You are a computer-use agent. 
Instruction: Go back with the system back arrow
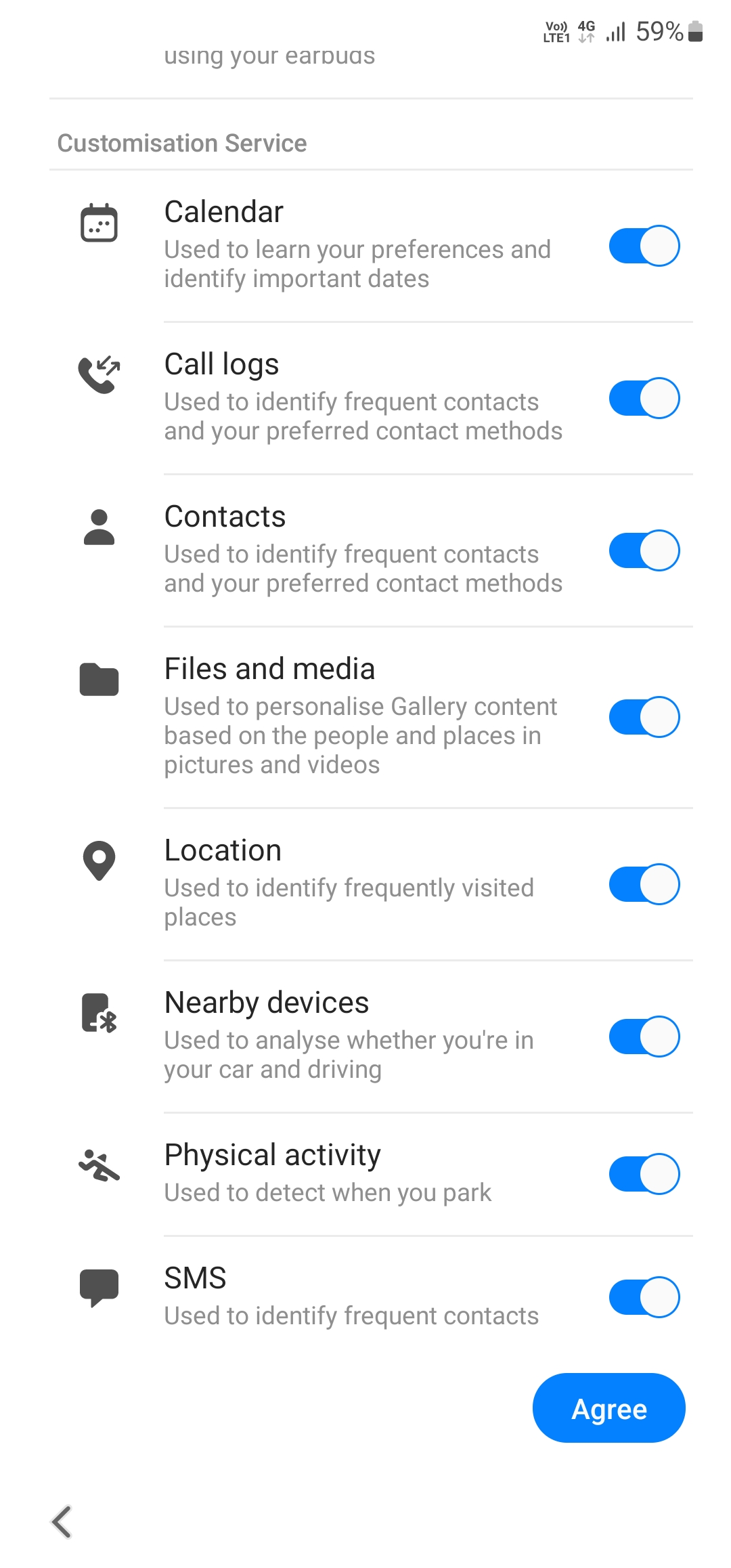62,1522
